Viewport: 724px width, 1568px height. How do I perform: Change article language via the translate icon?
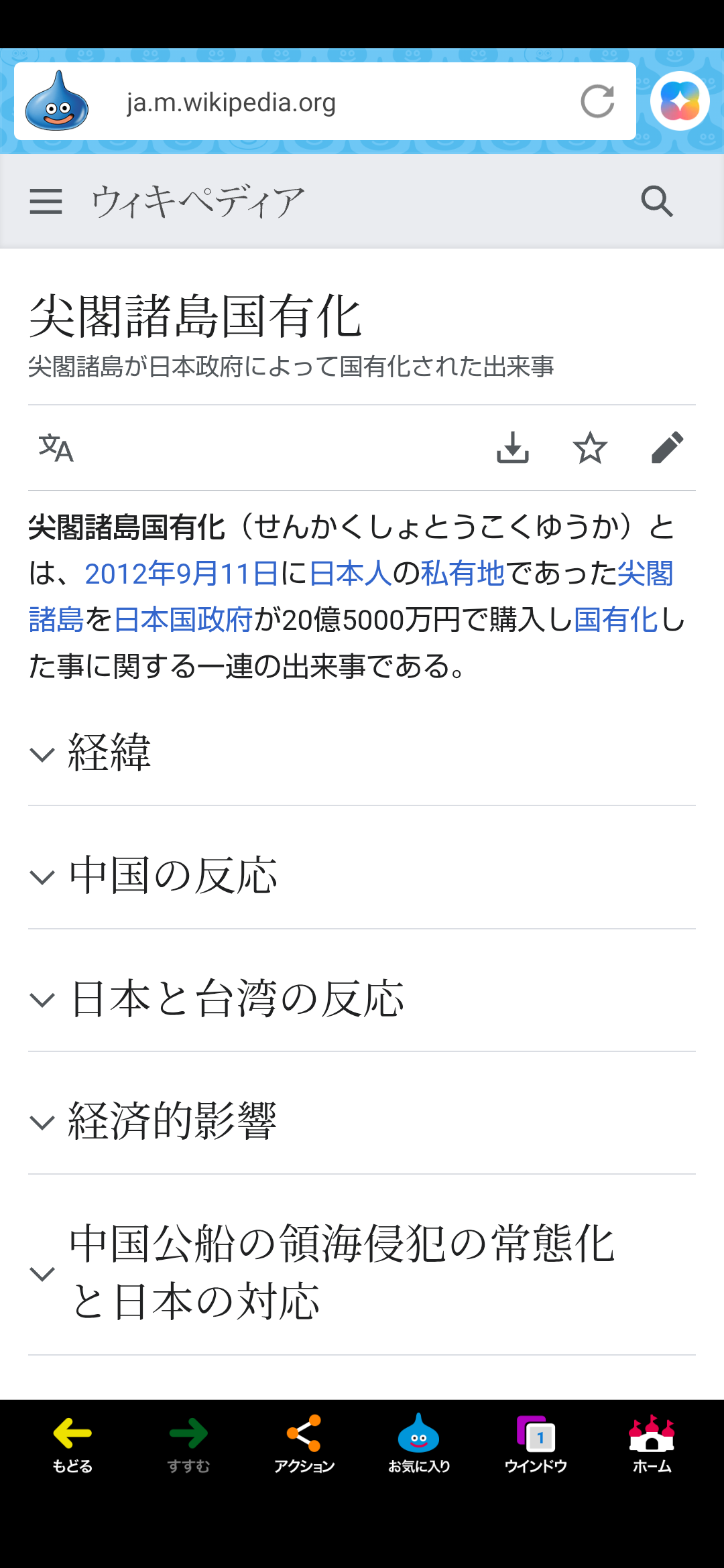(56, 448)
